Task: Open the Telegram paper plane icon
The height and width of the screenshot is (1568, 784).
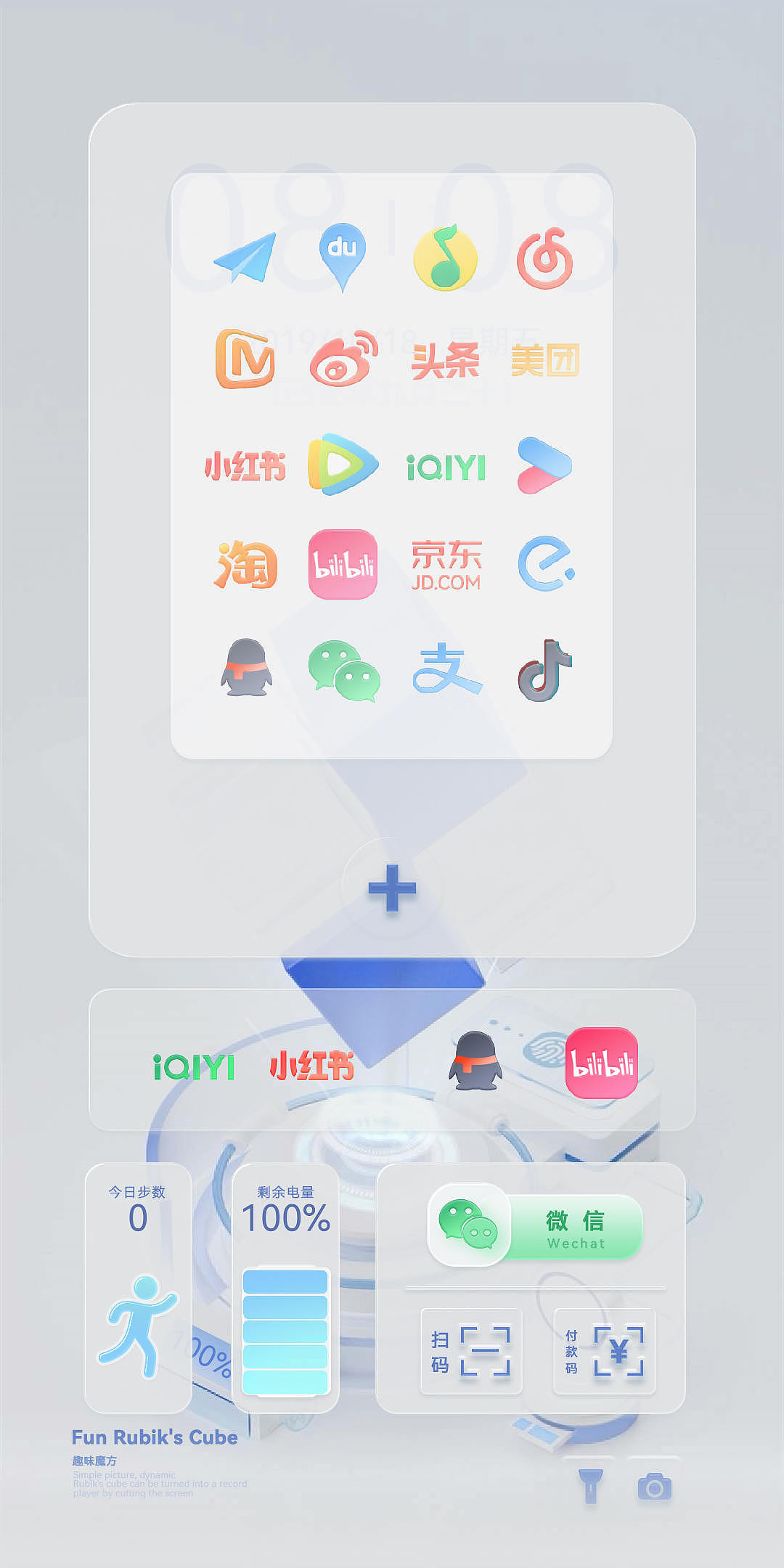Action: pyautogui.click(x=245, y=257)
